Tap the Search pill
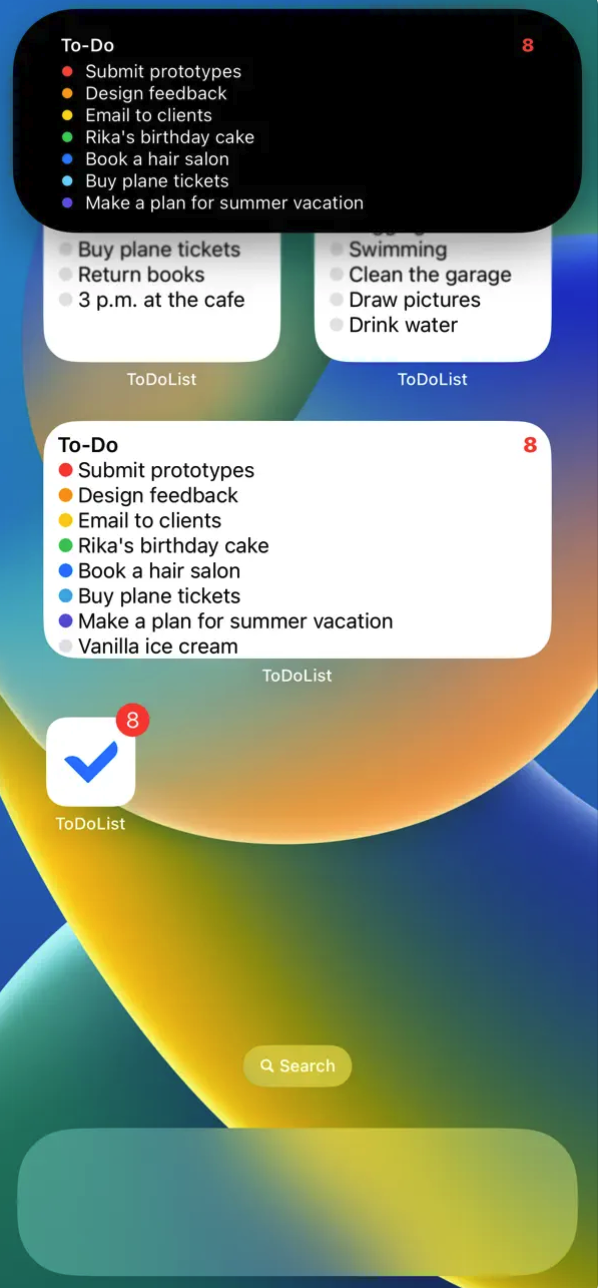Image resolution: width=600 pixels, height=1288 pixels. pos(297,1066)
